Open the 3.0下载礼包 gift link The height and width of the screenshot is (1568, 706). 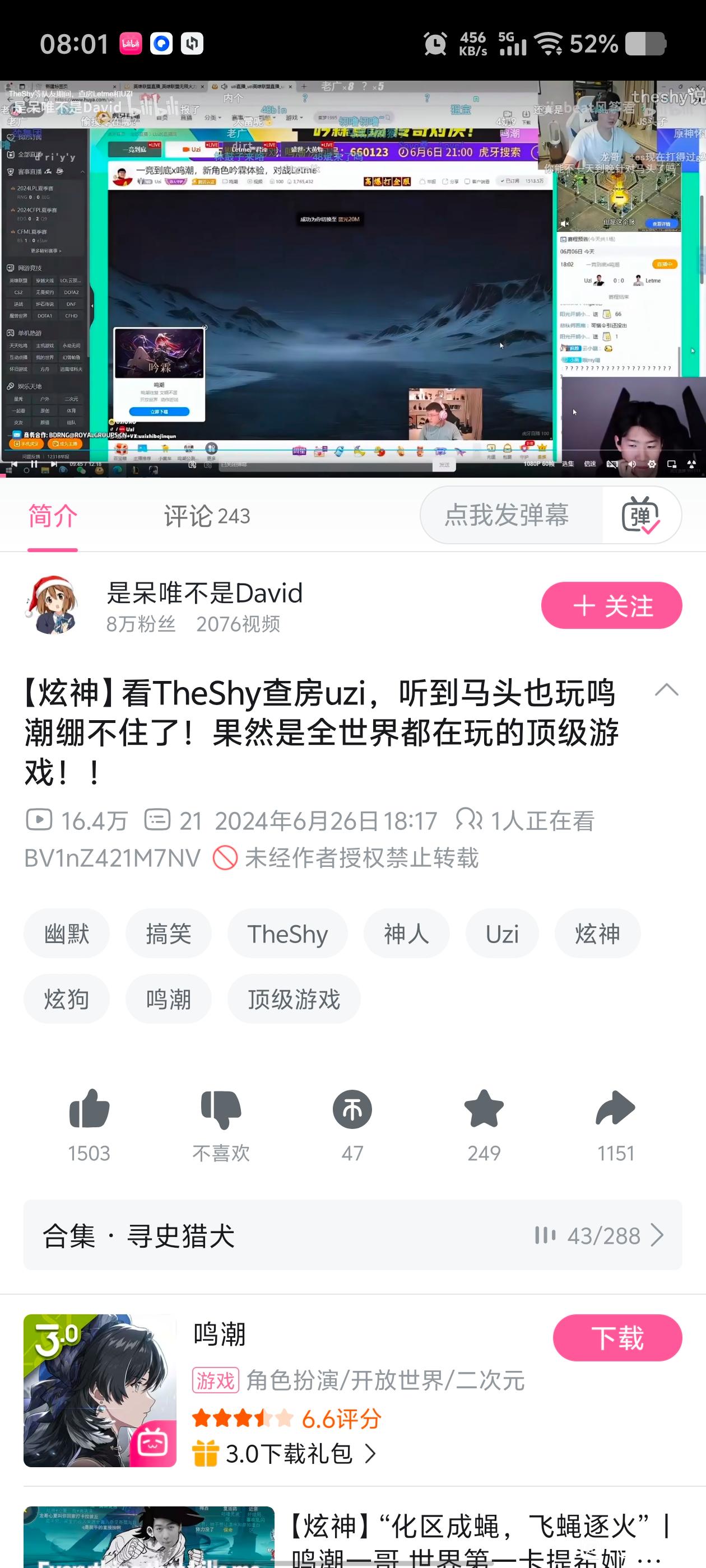[284, 1454]
